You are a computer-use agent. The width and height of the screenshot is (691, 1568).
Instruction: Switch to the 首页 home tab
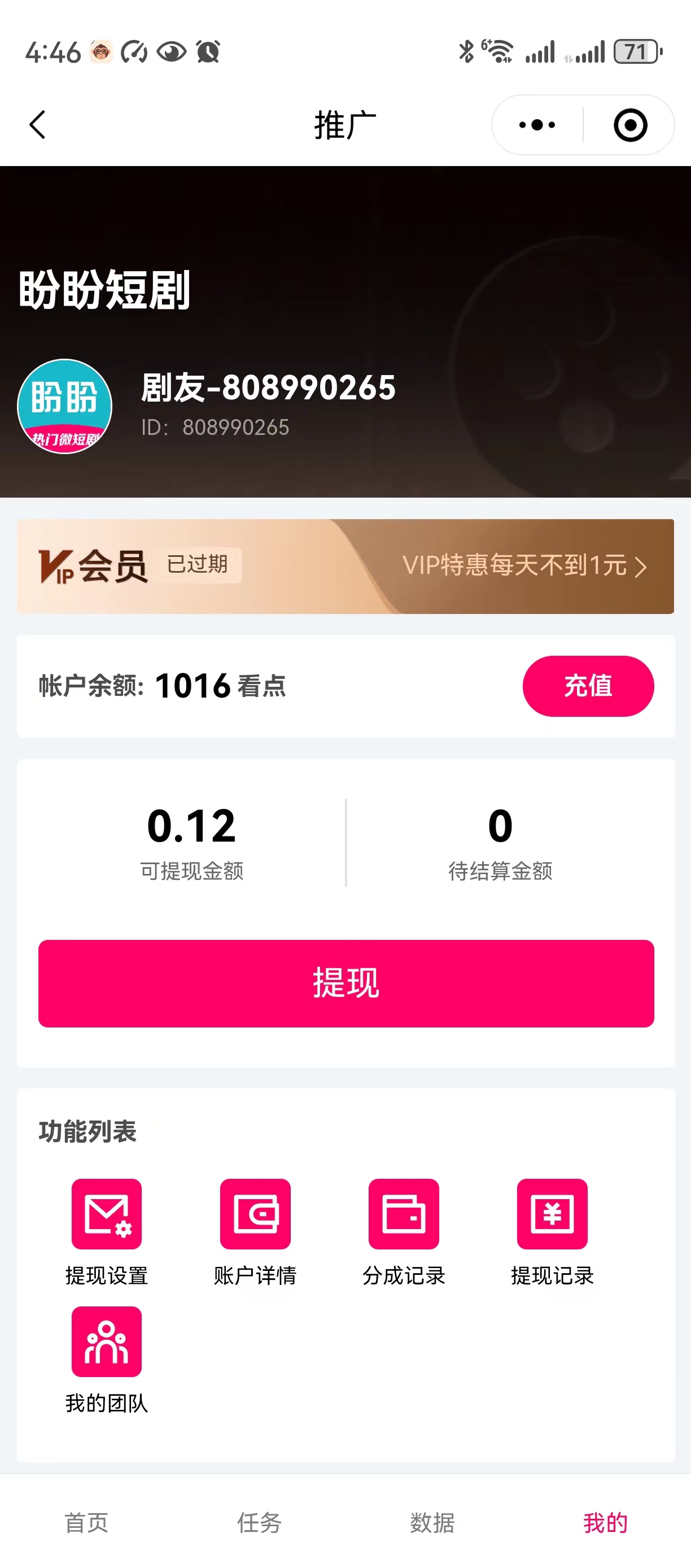coord(86,1523)
